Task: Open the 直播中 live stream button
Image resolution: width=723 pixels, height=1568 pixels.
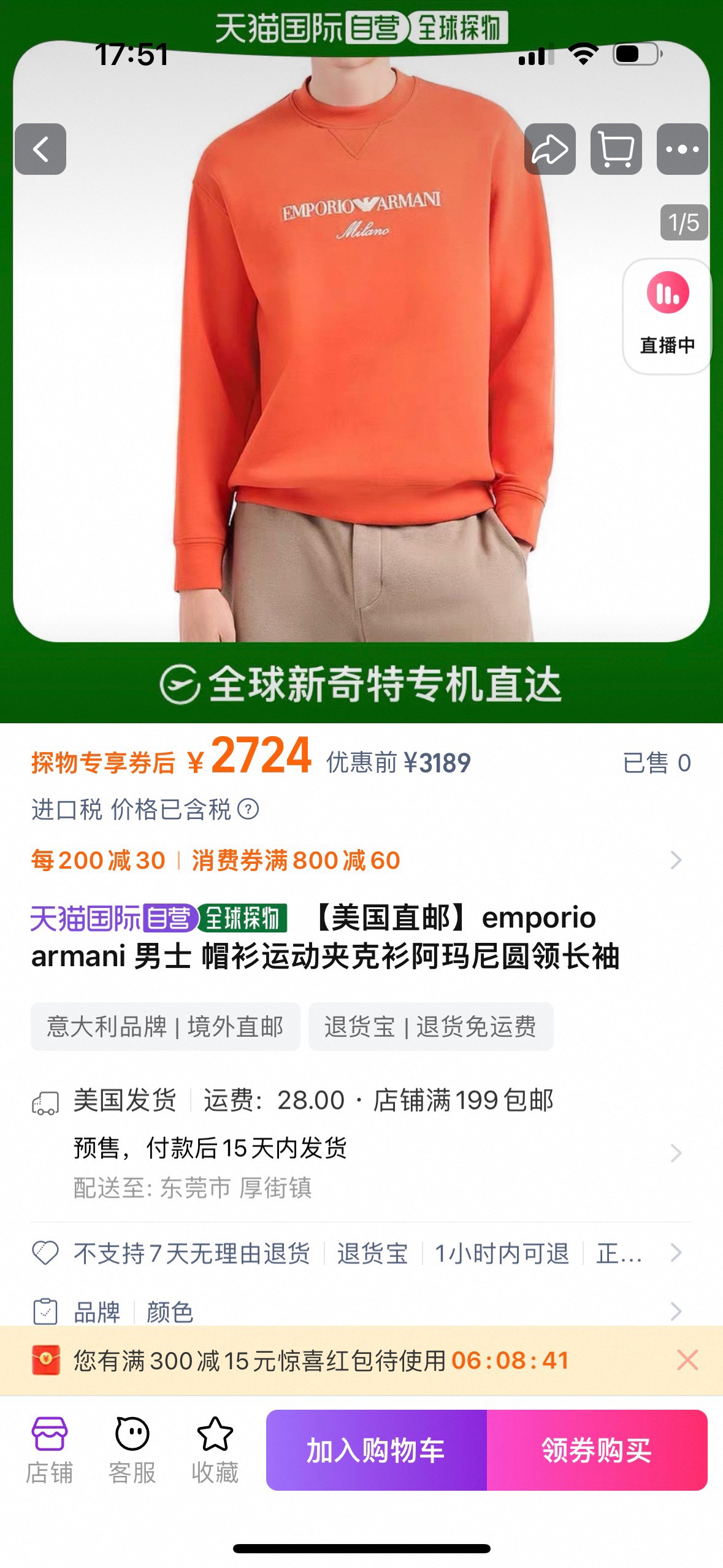Action: point(667,316)
